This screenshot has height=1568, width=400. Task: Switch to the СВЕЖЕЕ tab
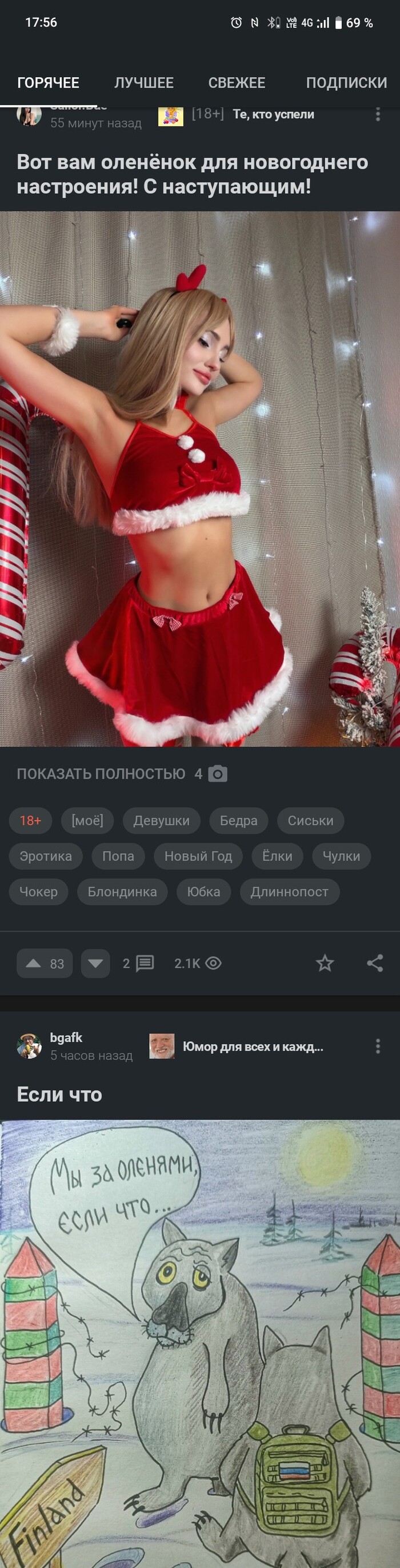237,83
